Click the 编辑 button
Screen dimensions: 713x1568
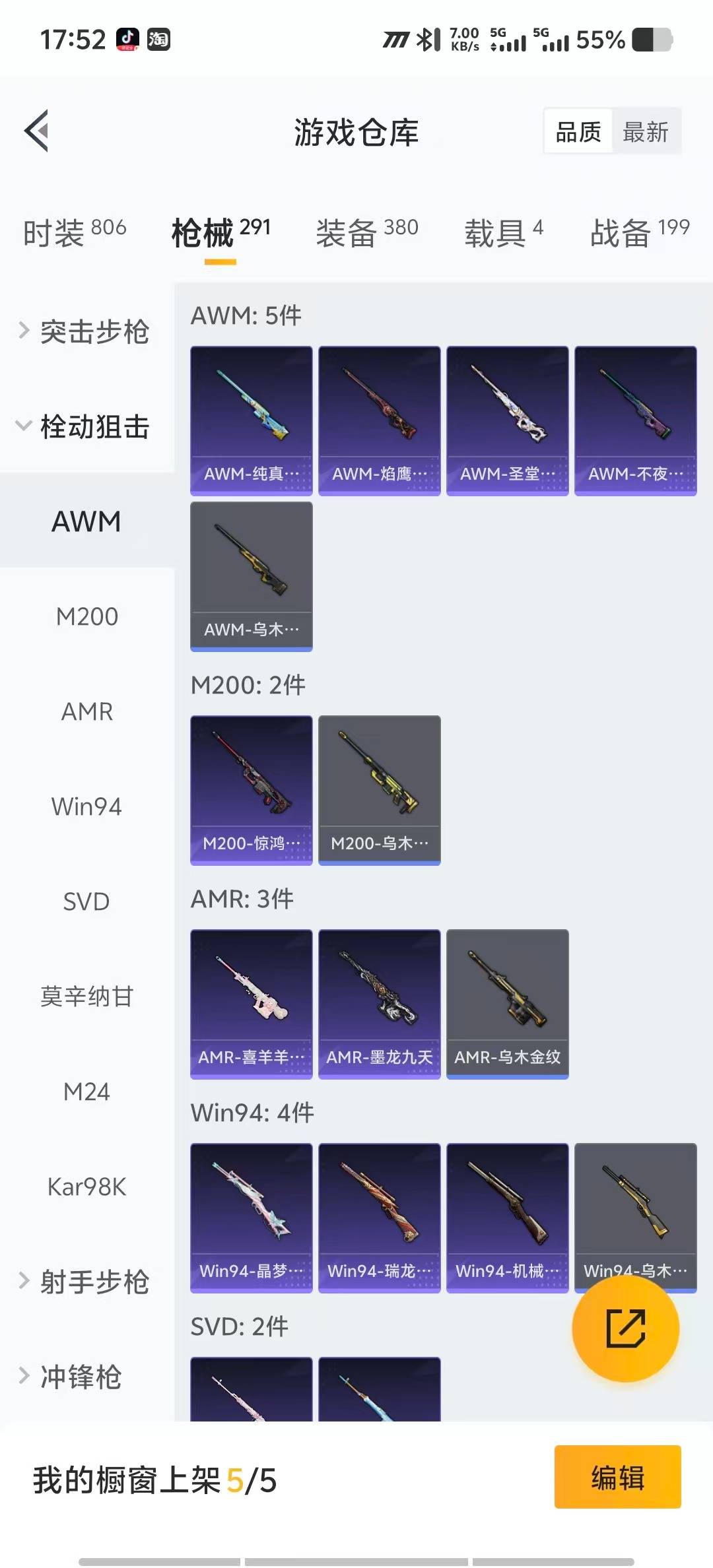617,1475
